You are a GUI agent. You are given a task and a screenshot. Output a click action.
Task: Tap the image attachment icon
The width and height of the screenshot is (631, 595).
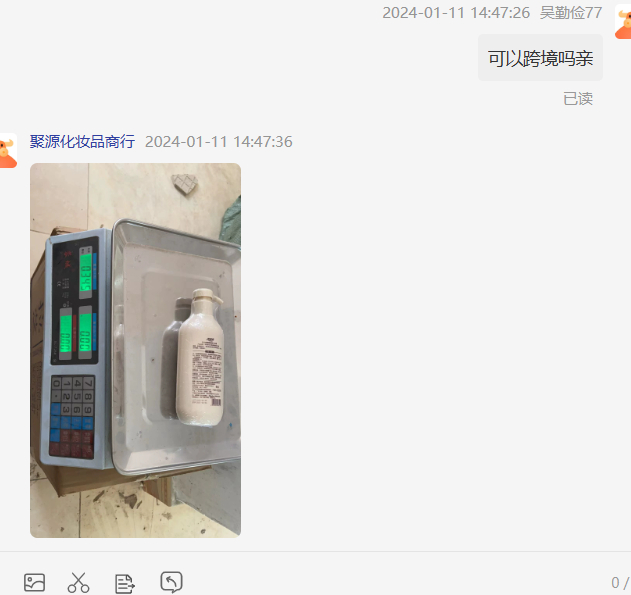35,582
